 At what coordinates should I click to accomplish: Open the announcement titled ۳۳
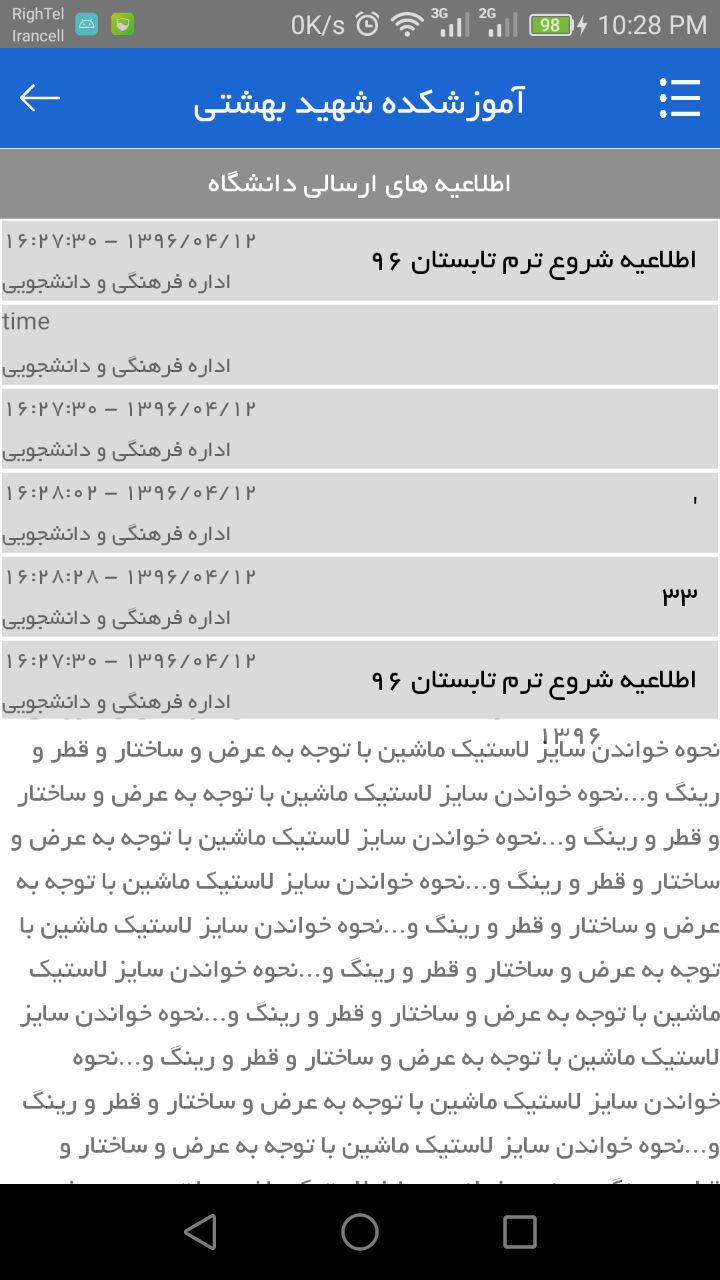click(x=360, y=596)
